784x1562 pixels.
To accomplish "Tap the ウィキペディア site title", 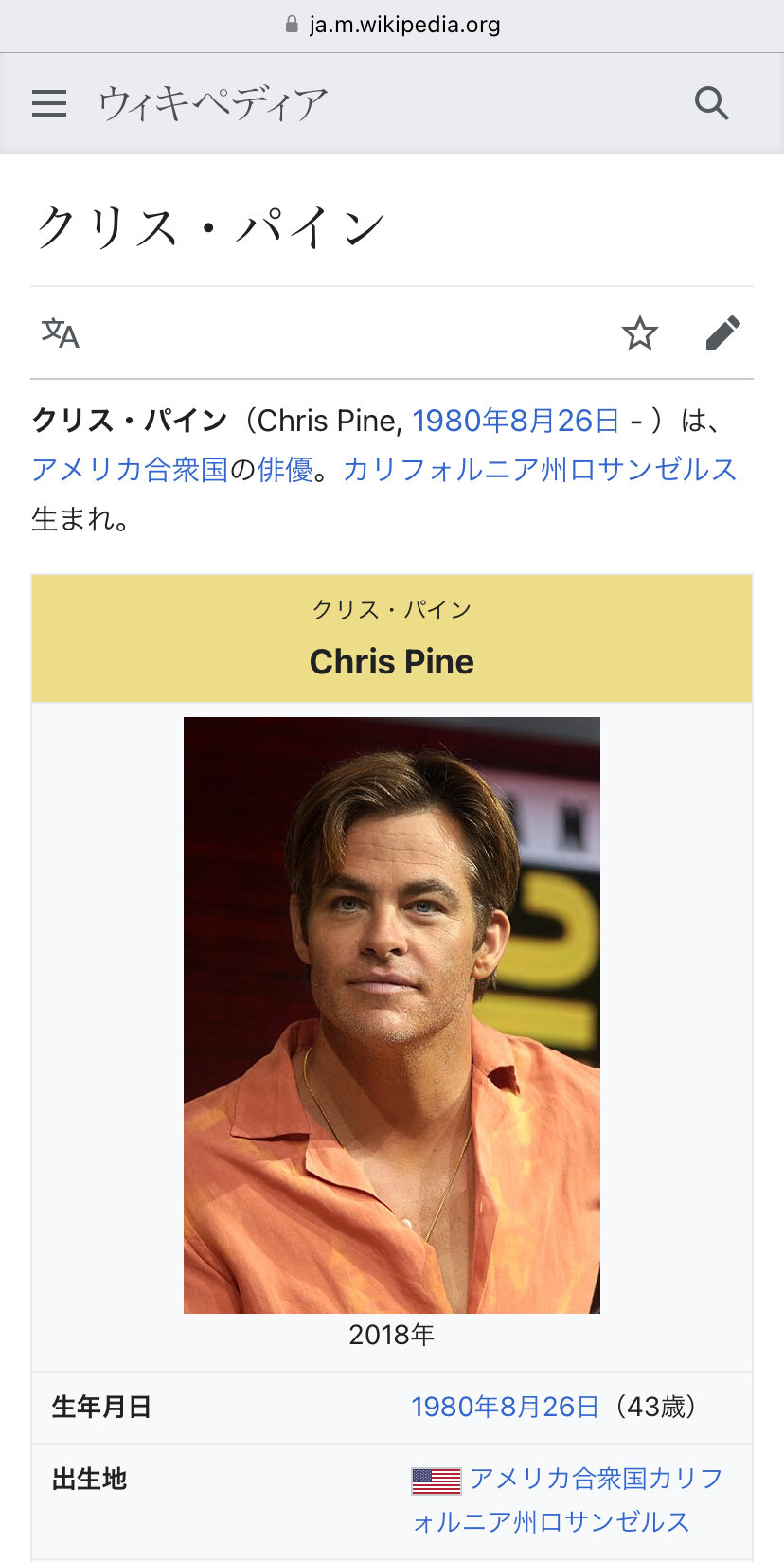I will click(213, 103).
